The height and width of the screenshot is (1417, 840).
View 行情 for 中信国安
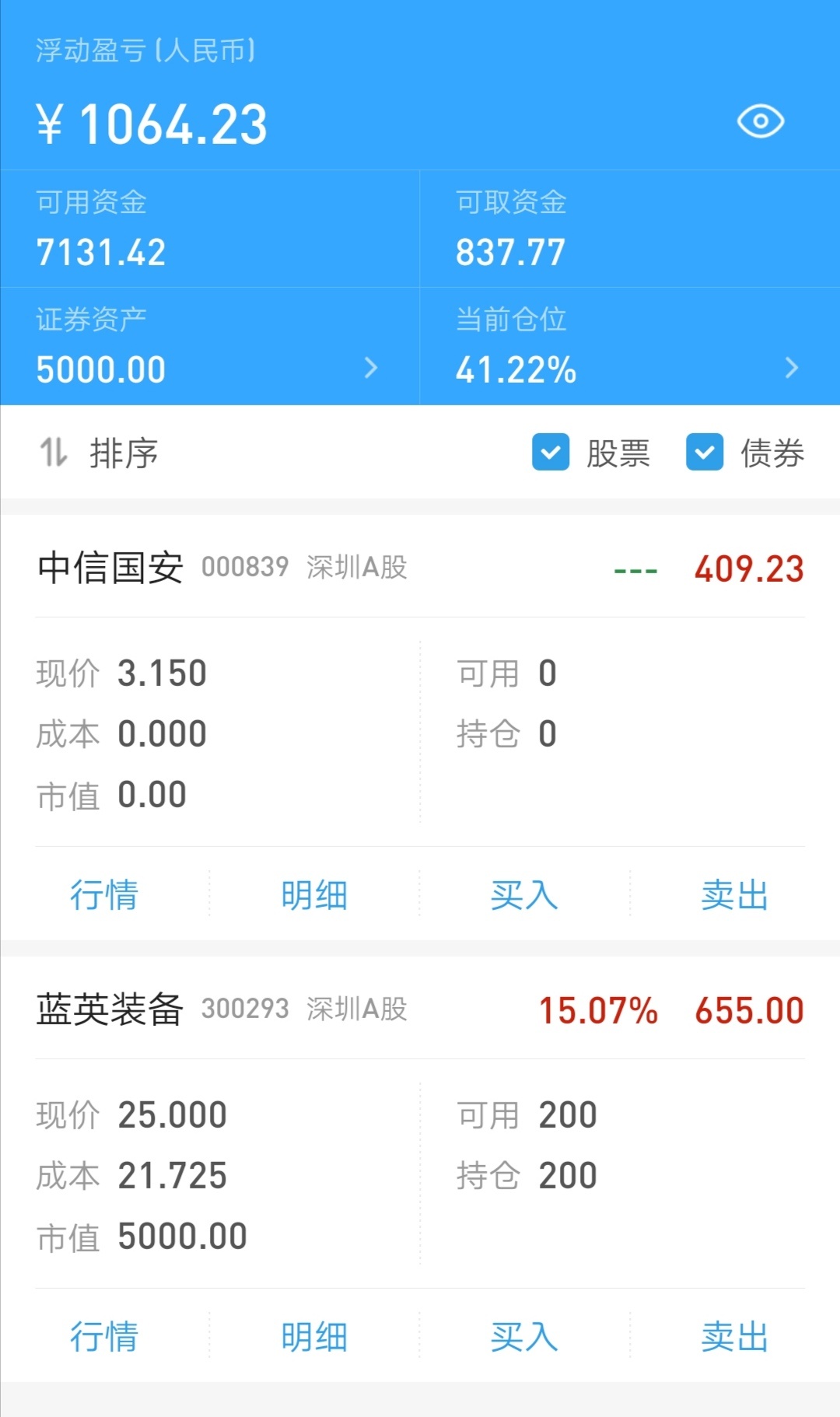tap(104, 894)
